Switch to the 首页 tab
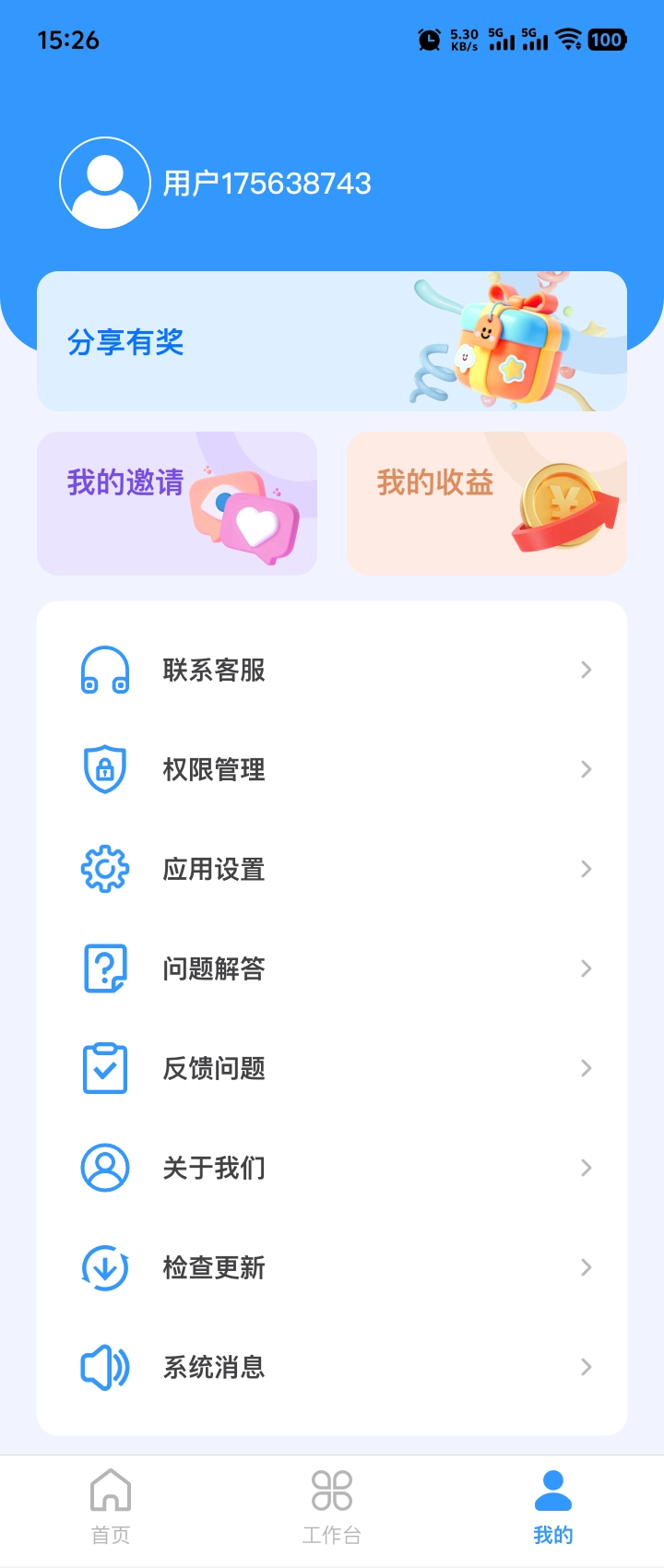 [111, 1507]
